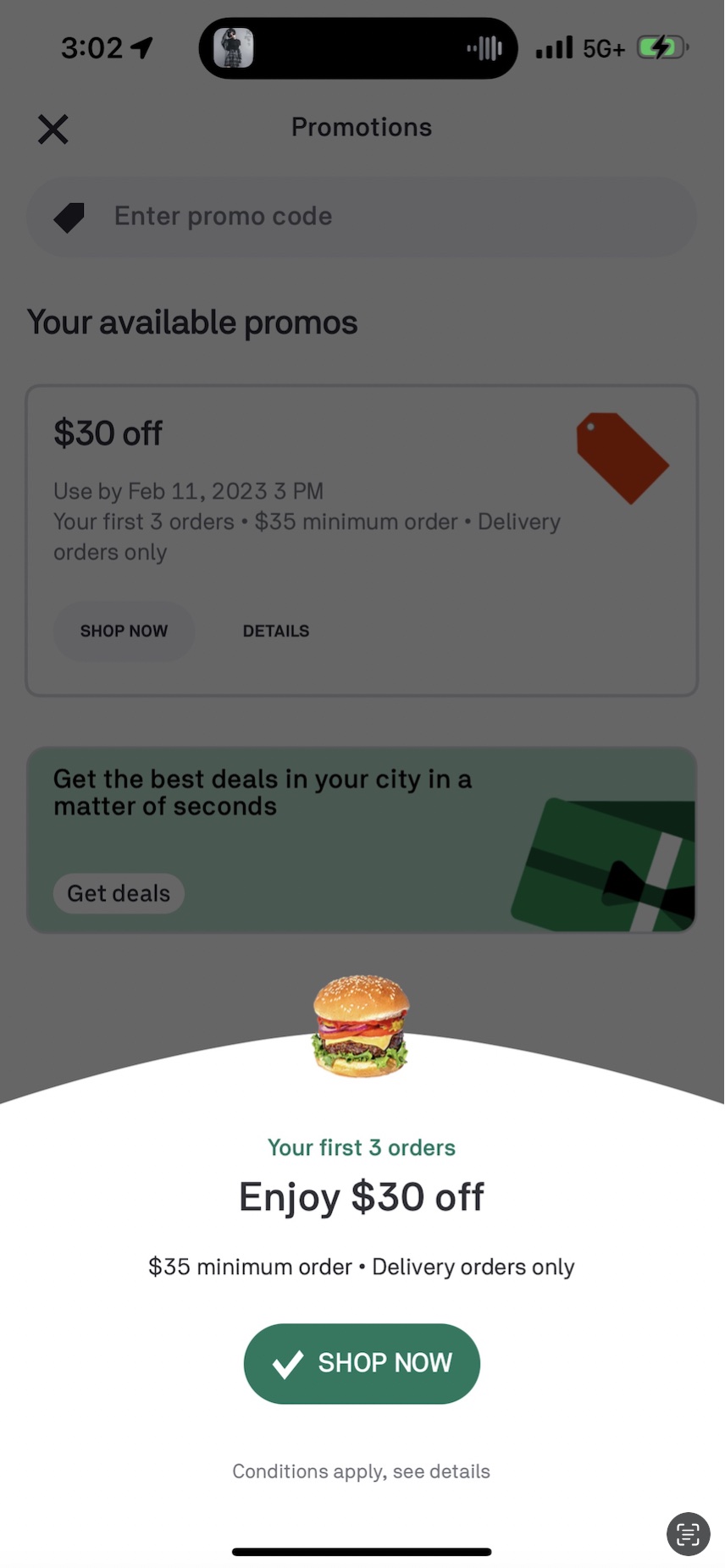The height and width of the screenshot is (1568, 725).
Task: Open Conditions apply, see details link
Action: click(x=361, y=1471)
